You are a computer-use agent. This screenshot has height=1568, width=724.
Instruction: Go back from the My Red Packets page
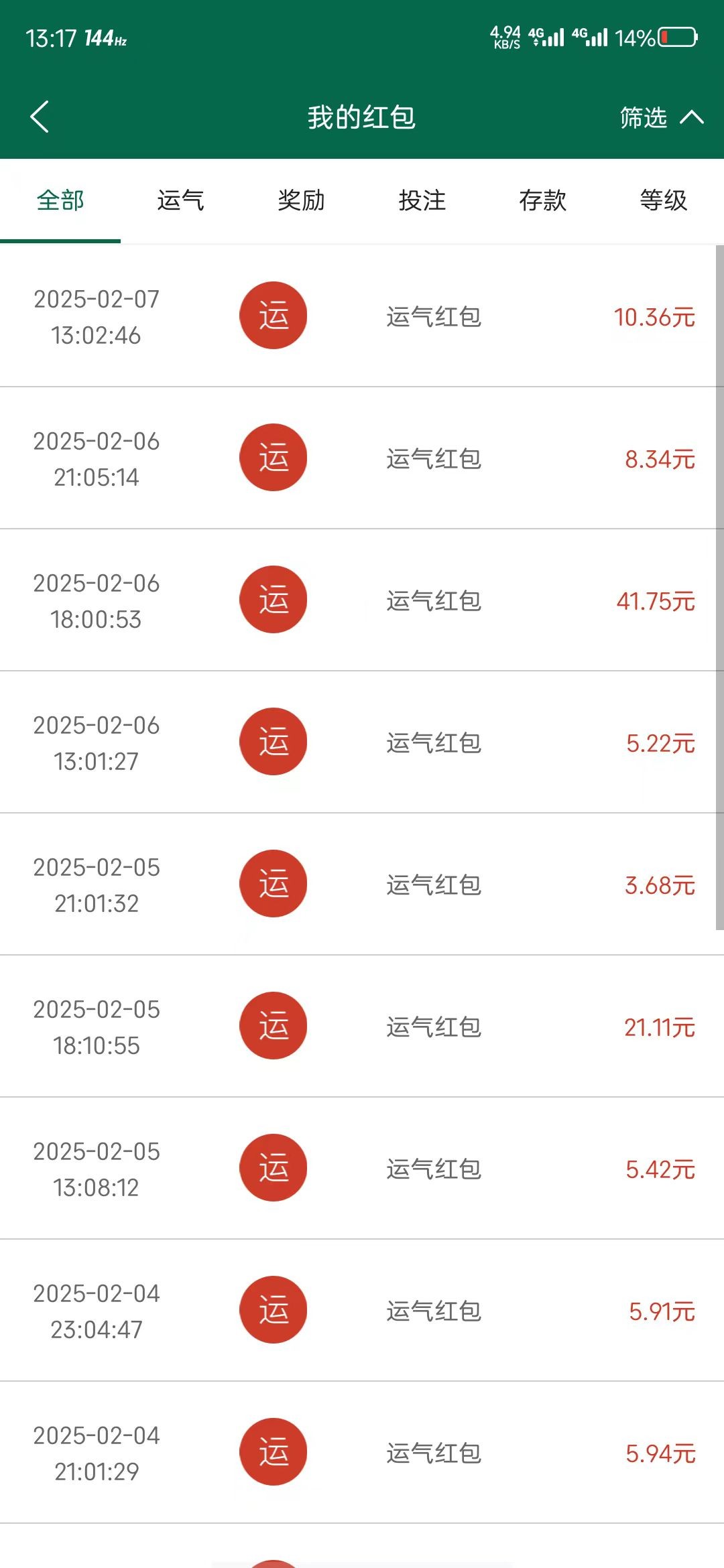click(40, 117)
